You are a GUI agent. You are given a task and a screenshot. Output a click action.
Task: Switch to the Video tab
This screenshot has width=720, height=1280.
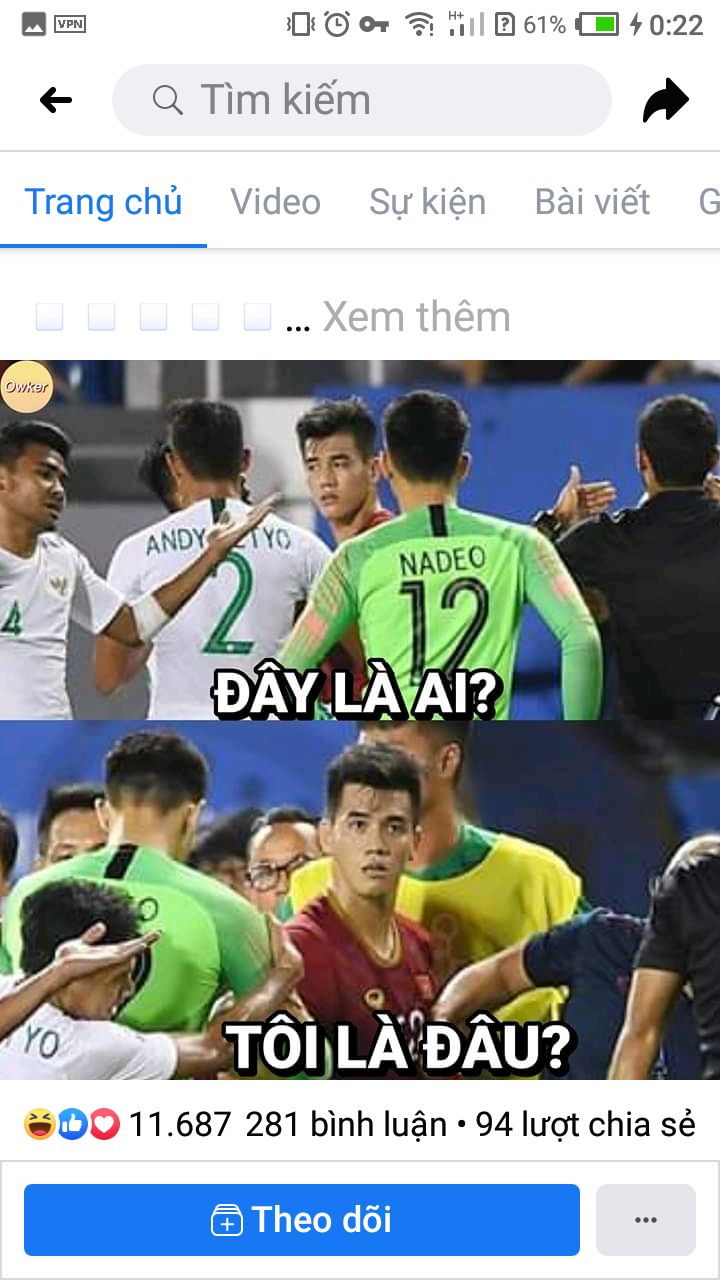point(275,202)
